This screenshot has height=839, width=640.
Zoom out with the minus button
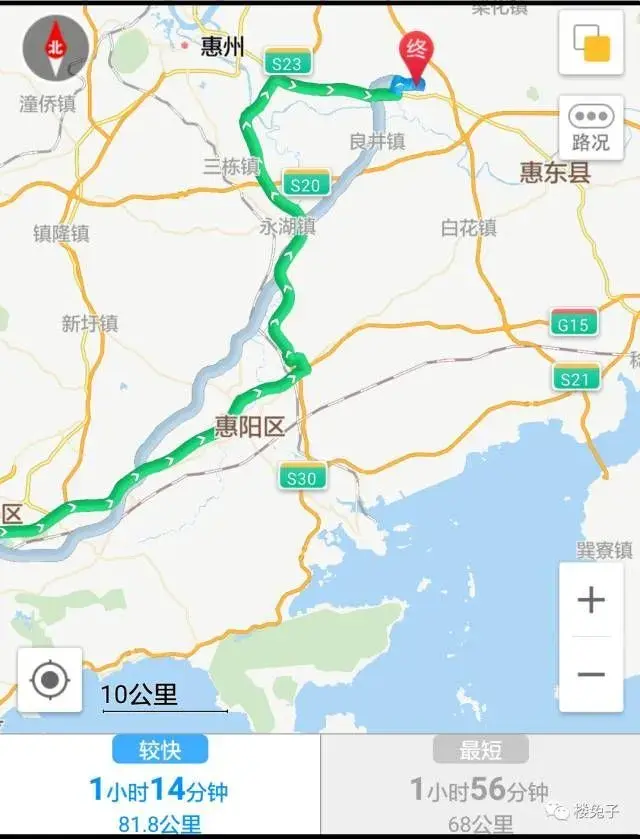pyautogui.click(x=591, y=674)
